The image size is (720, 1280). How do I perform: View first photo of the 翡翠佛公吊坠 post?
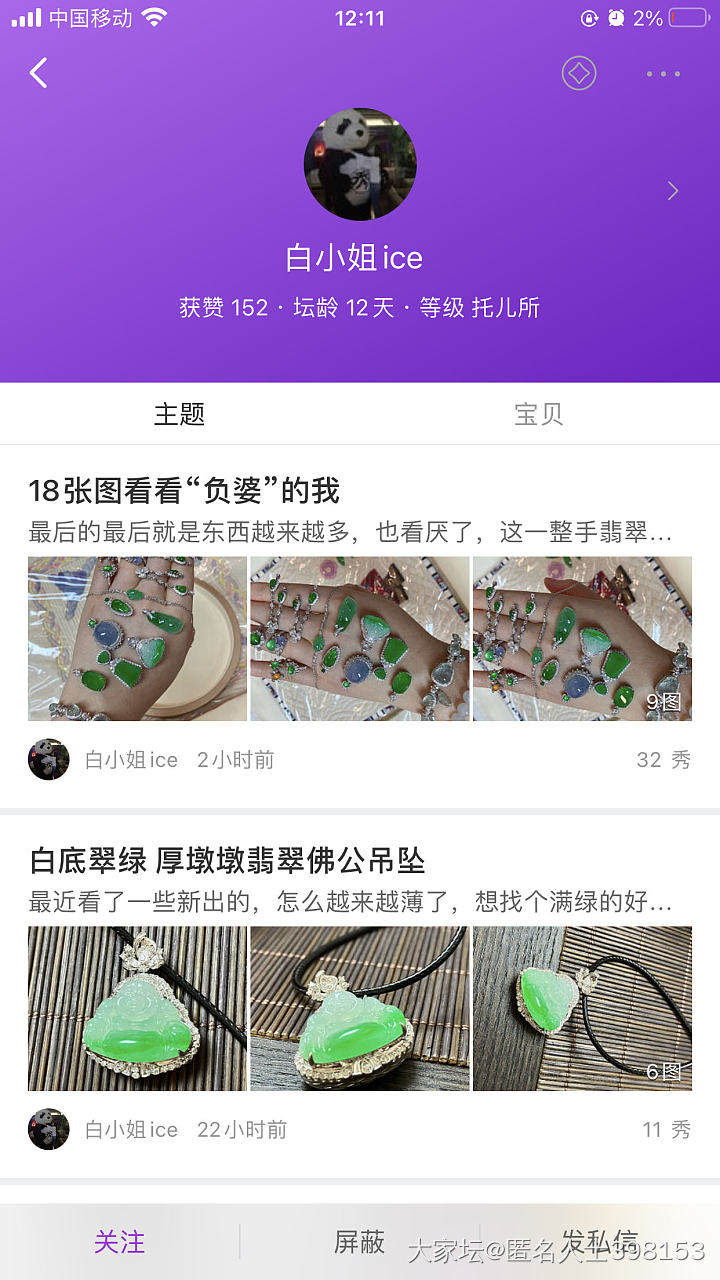point(137,1008)
